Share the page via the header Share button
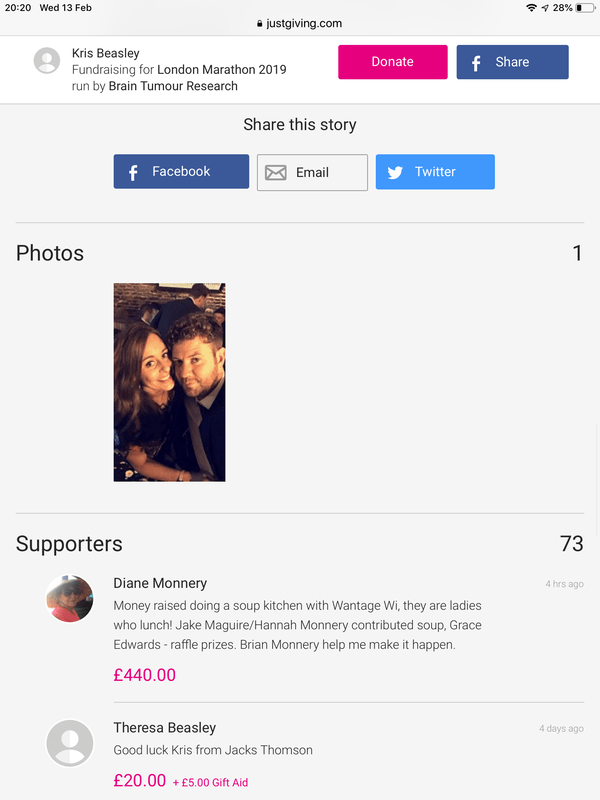Viewport: 600px width, 800px height. coord(512,62)
